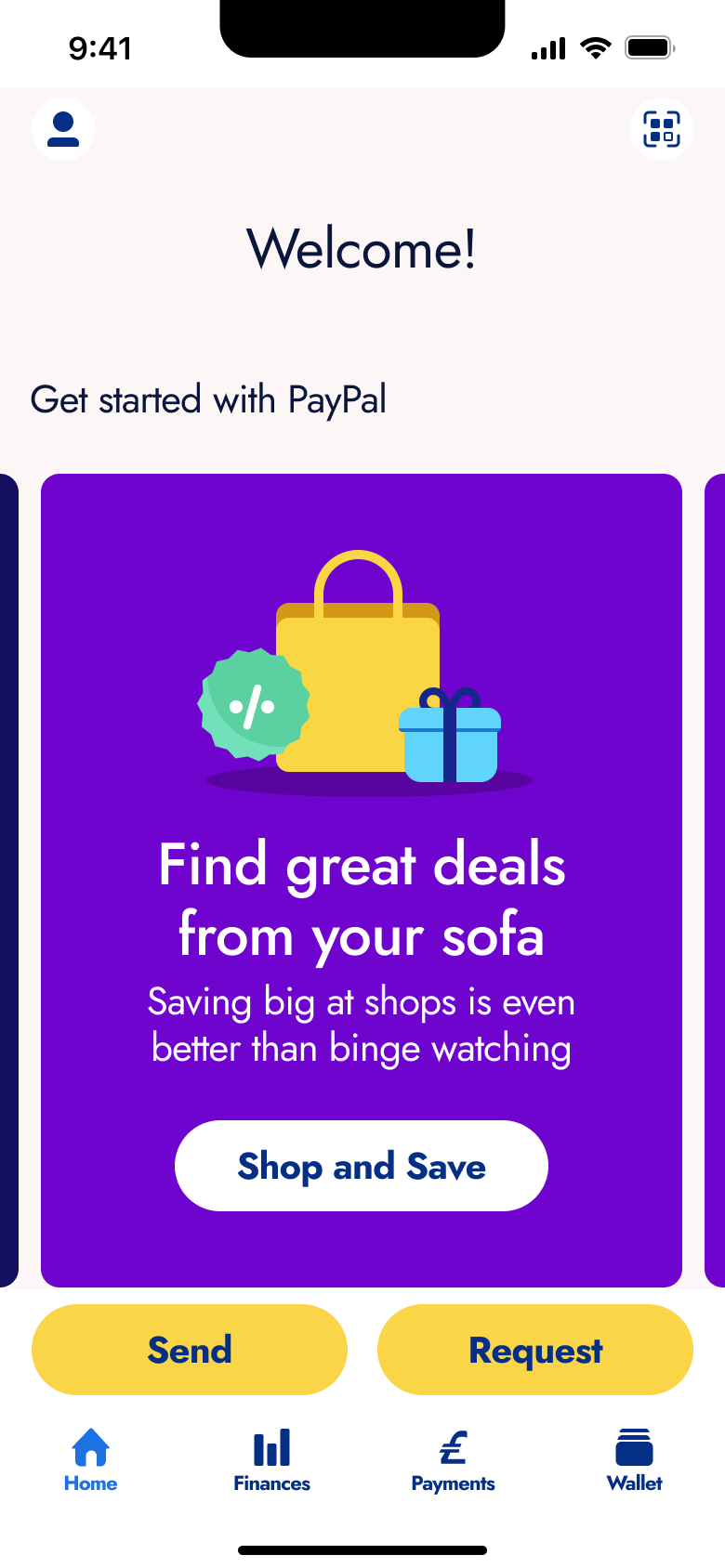Open the QR code scanner

662,129
